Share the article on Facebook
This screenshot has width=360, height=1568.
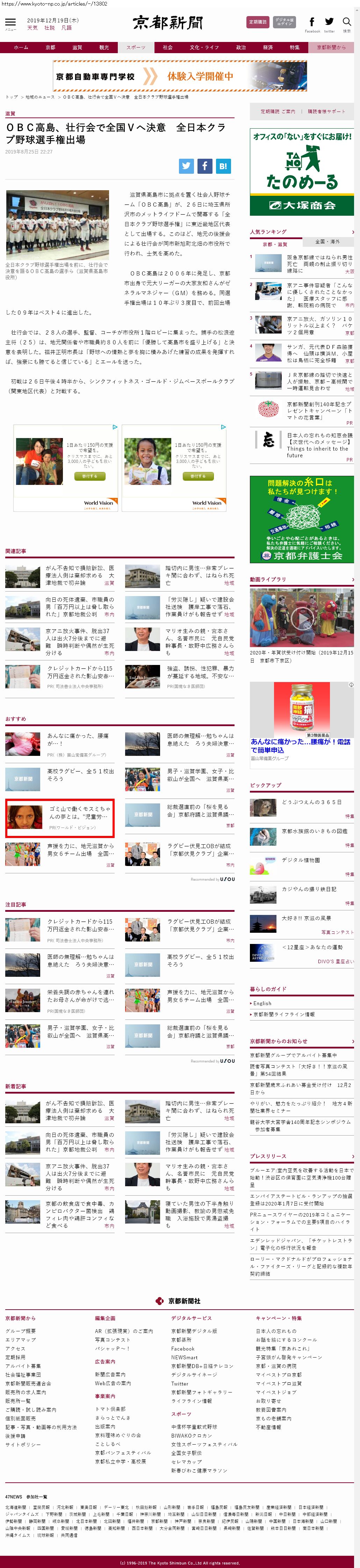click(205, 166)
